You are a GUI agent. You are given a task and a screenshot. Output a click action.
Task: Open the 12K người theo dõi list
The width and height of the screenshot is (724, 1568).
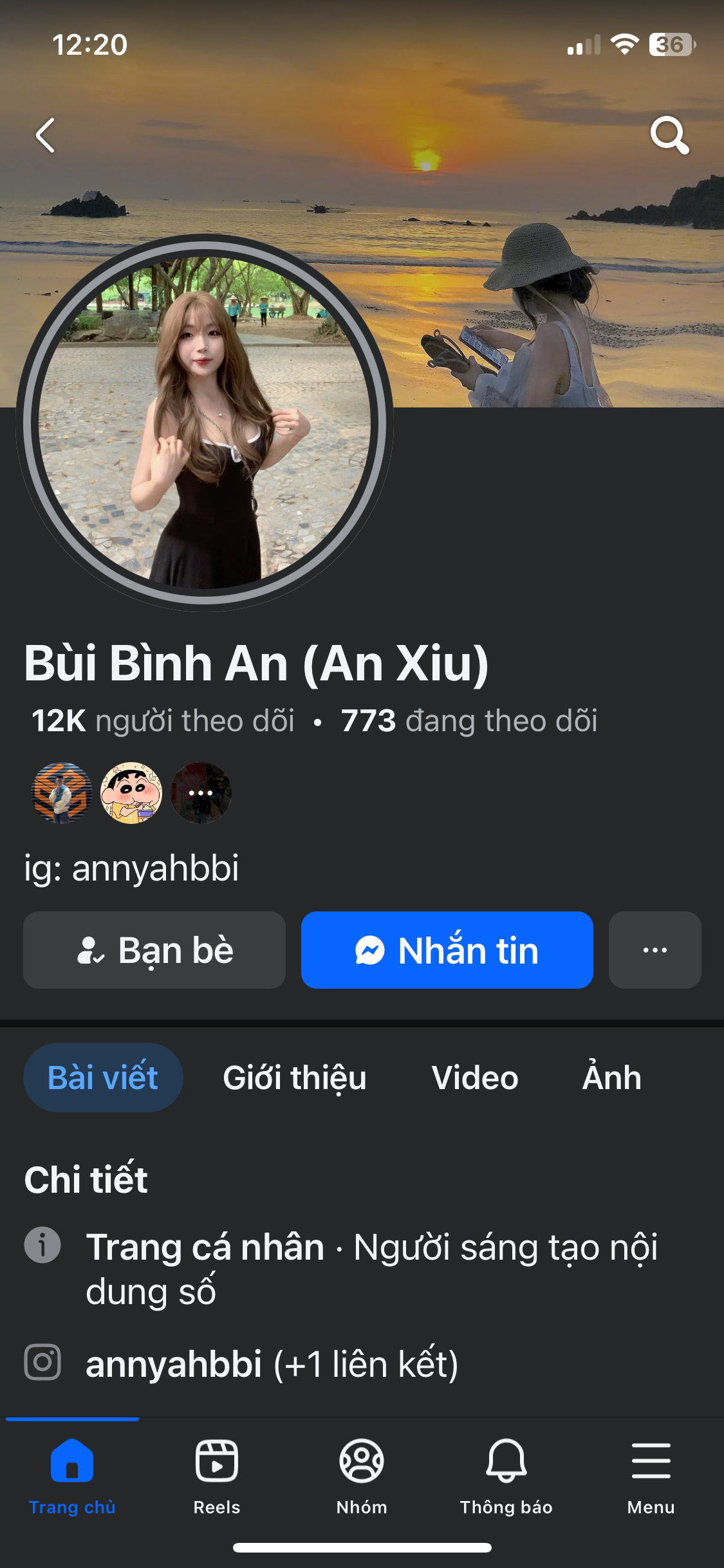coord(163,721)
